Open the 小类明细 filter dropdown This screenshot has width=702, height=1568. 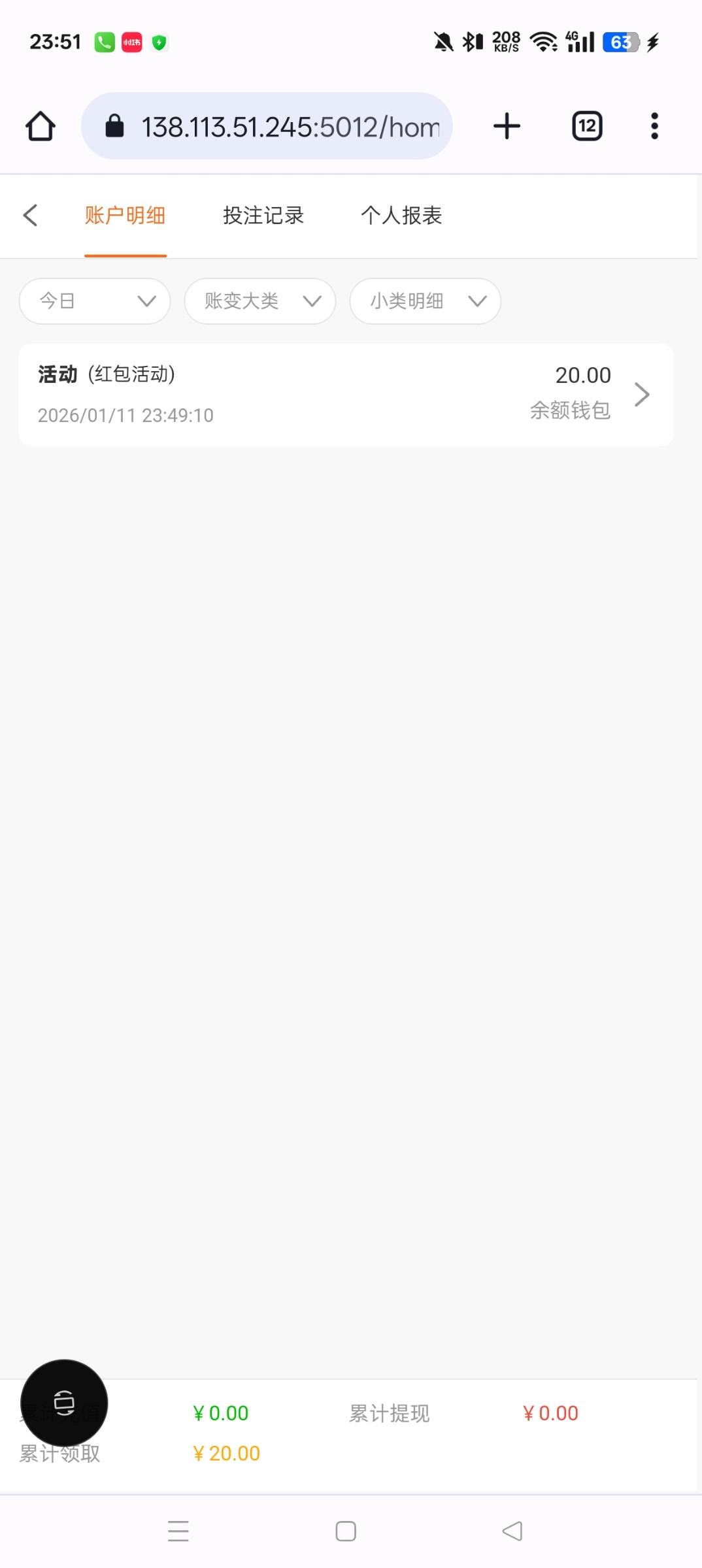[x=426, y=301]
